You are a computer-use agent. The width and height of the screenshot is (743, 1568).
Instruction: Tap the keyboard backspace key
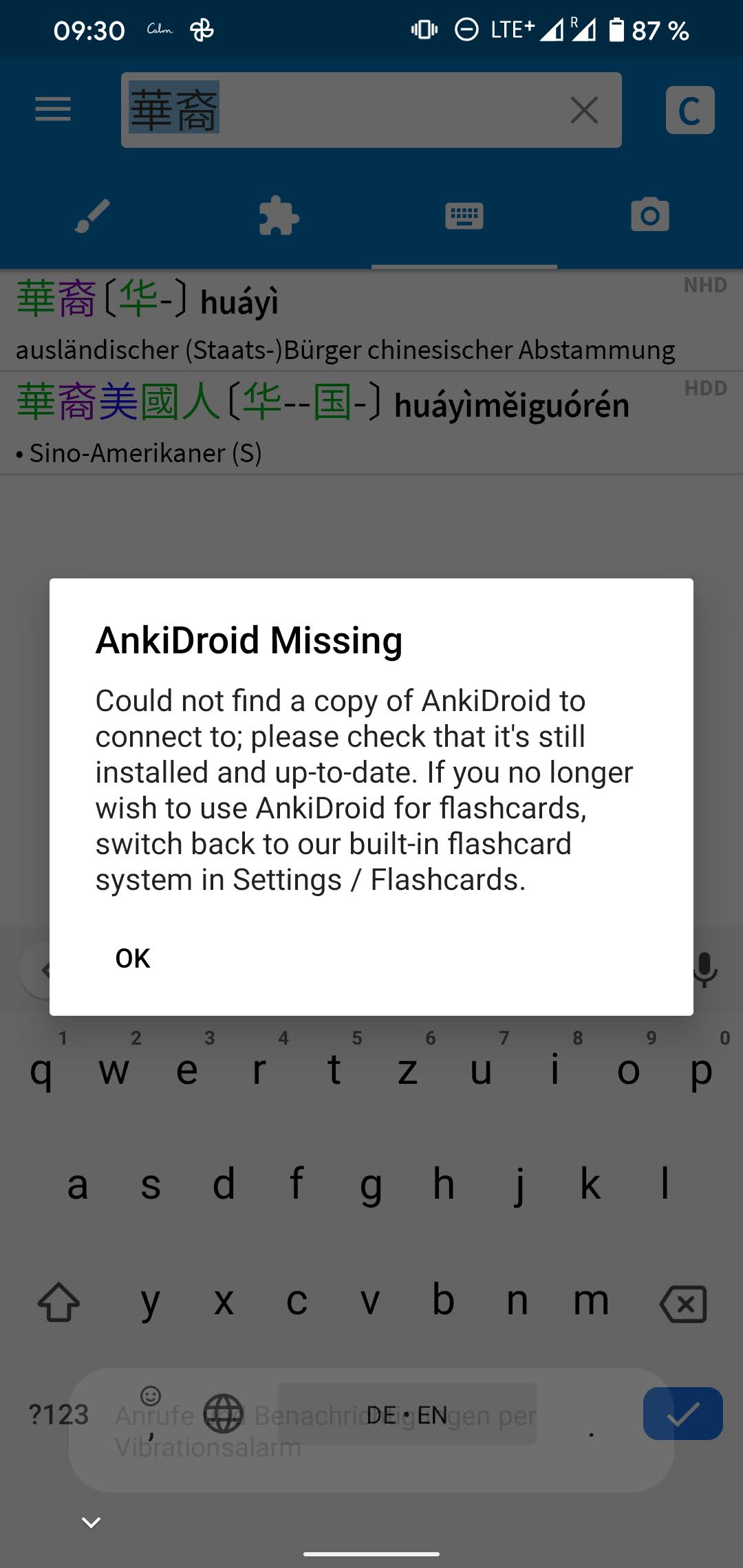click(682, 1303)
